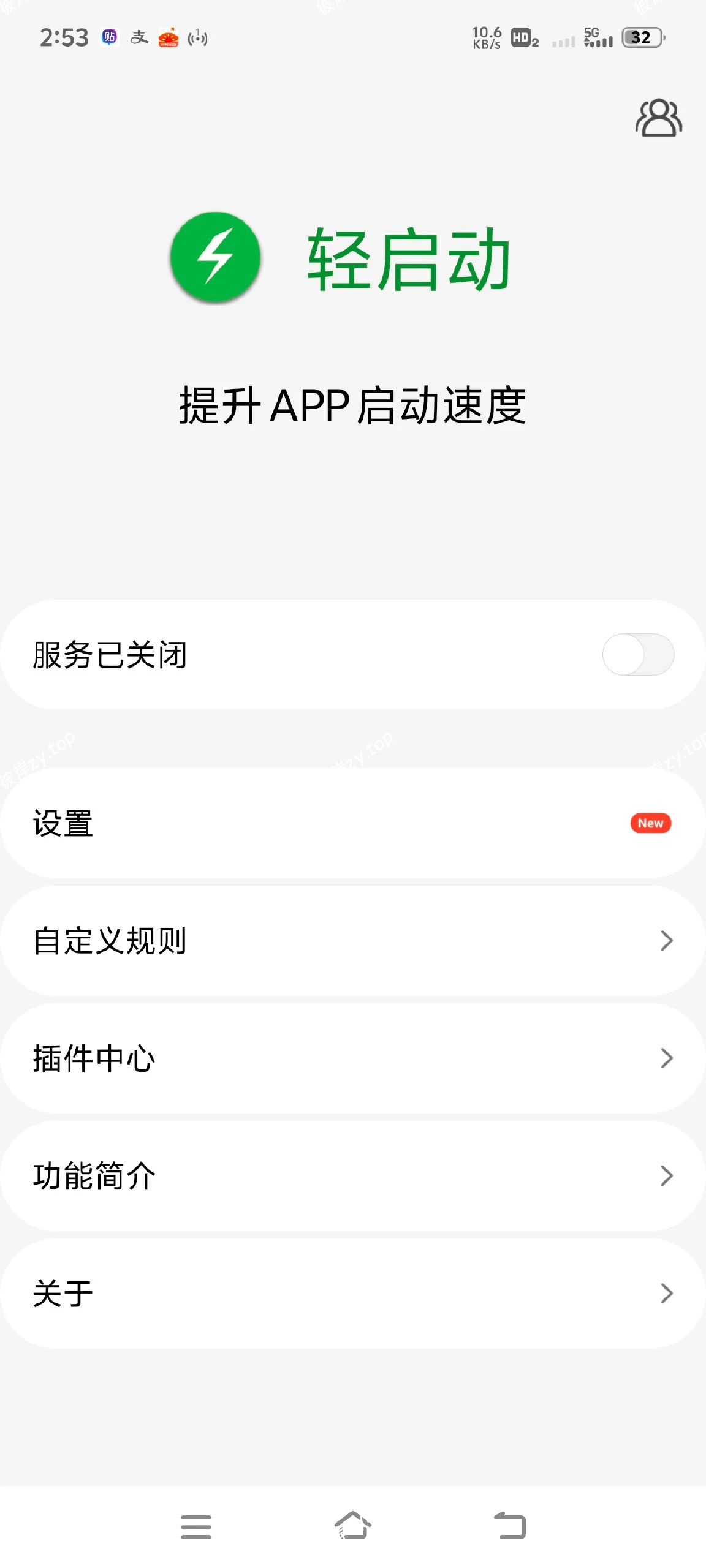Expand the 自定义规则 entry via its chevron
The image size is (706, 1568).
click(667, 941)
